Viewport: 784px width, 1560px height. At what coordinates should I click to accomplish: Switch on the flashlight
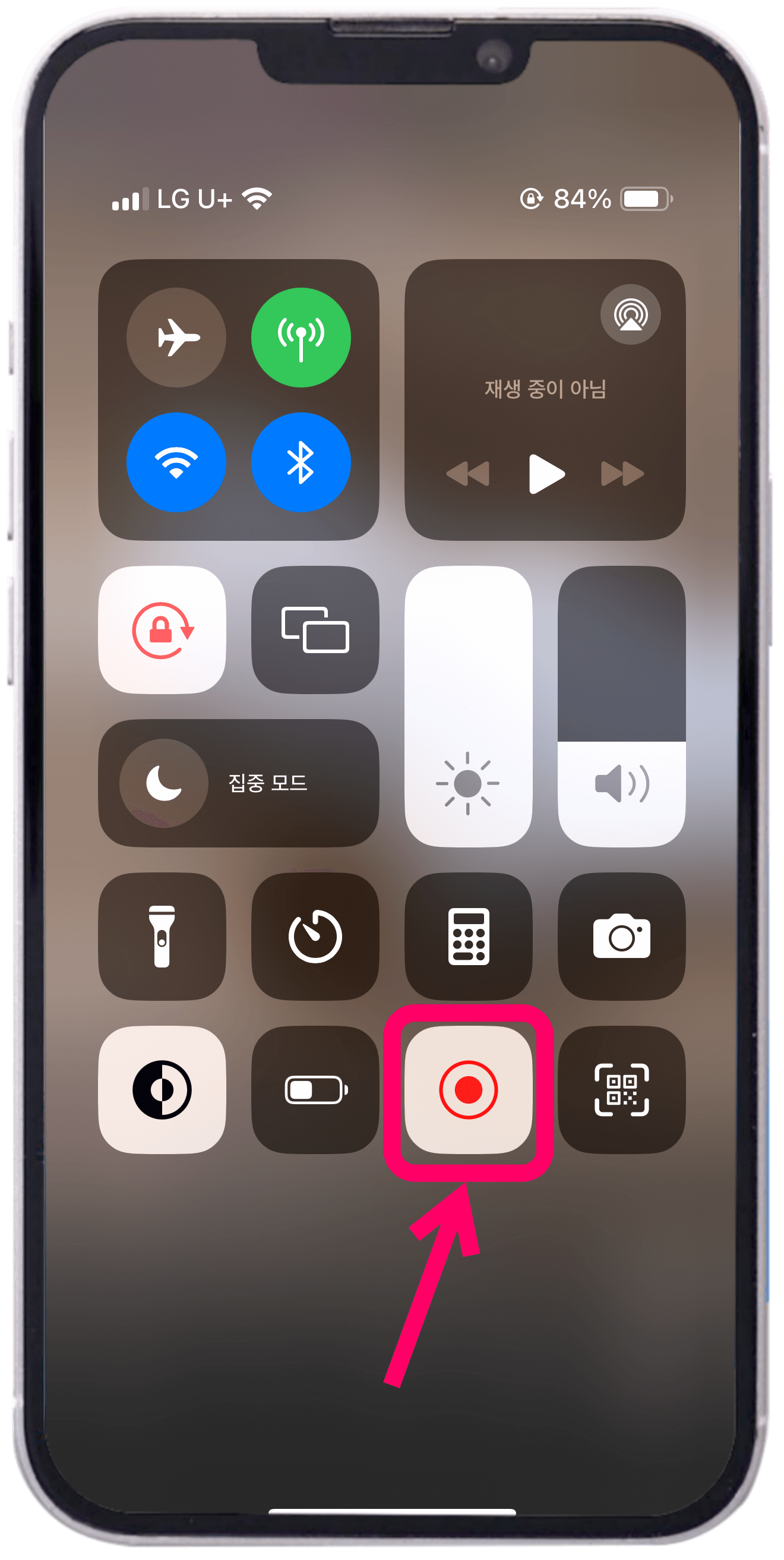162,936
